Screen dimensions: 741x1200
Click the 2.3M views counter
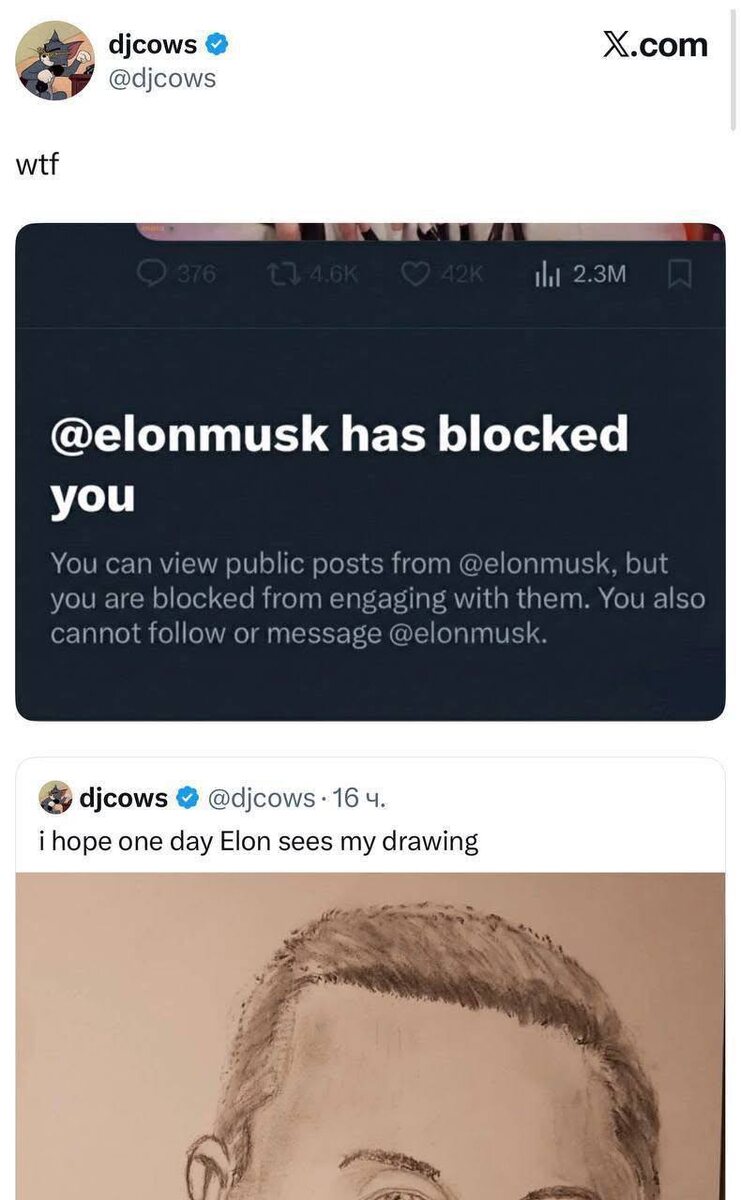pyautogui.click(x=600, y=272)
